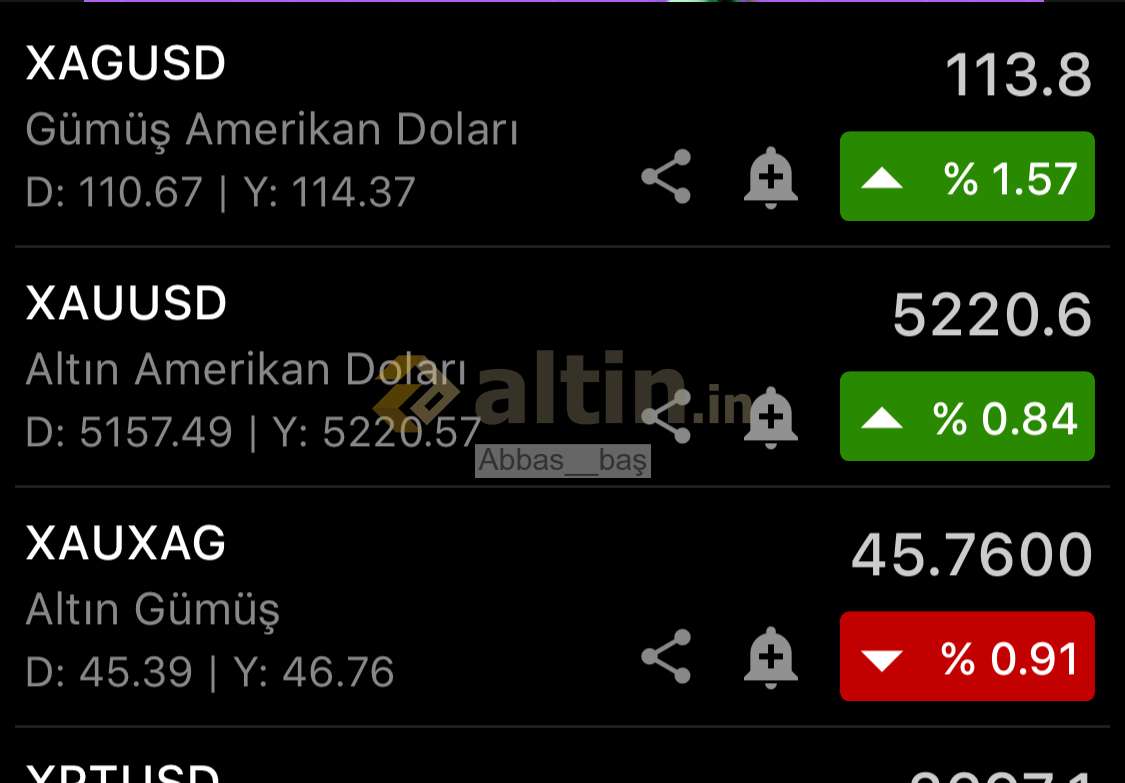Share the XAUXAG gold-silver ratio
1125x783 pixels.
666,656
